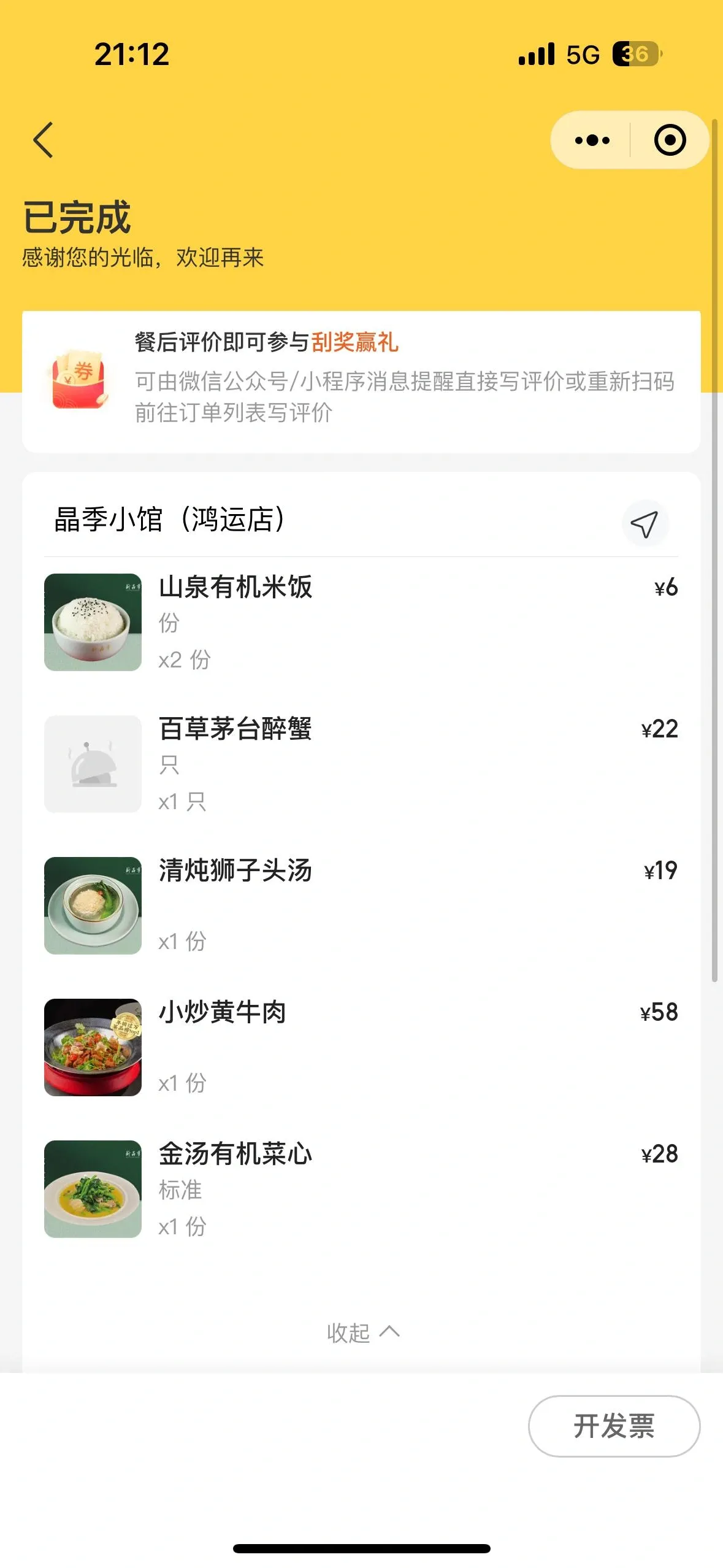Screen dimensions: 723x1568
Task: Navigate to 晶季小馆 (鸿运店) location
Action: pyautogui.click(x=645, y=524)
